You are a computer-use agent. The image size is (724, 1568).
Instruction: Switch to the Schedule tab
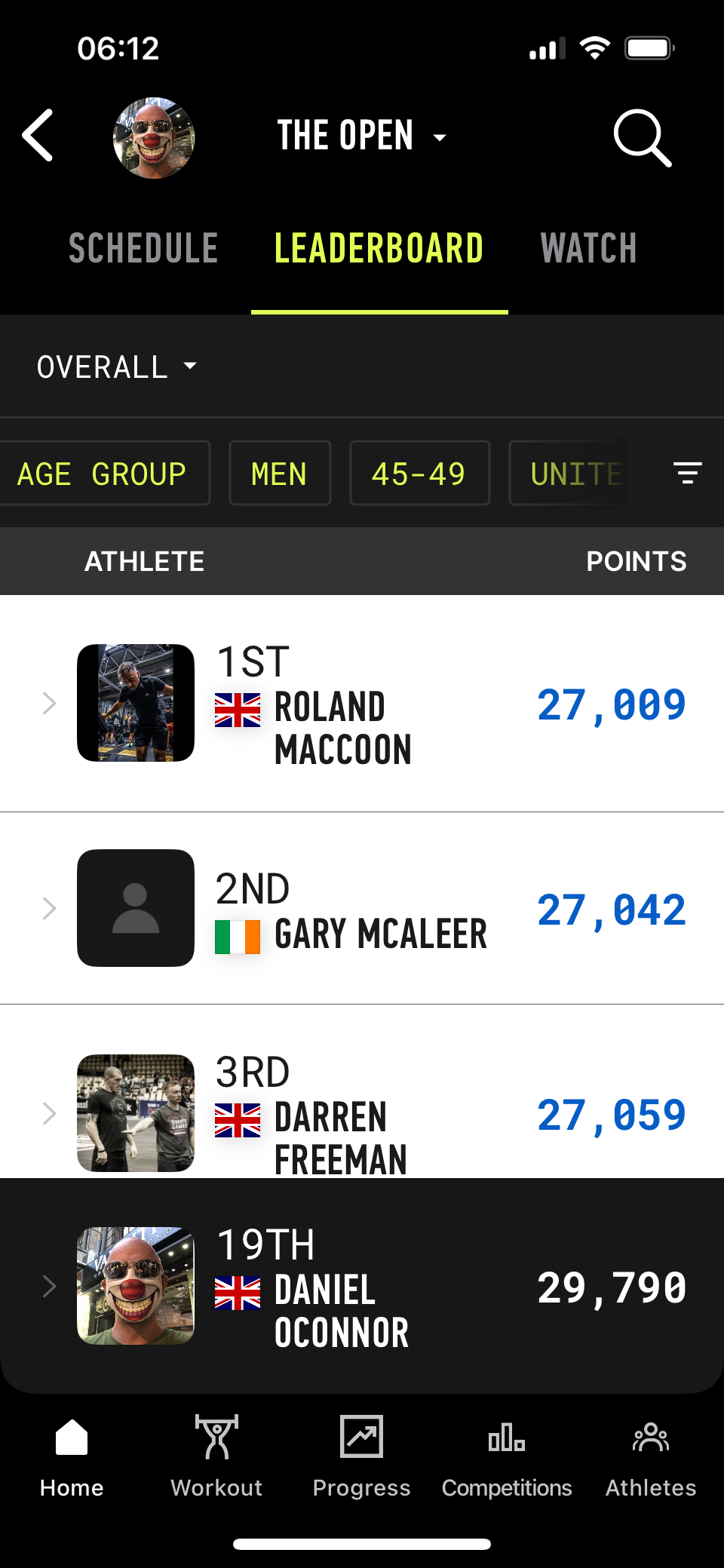(143, 249)
